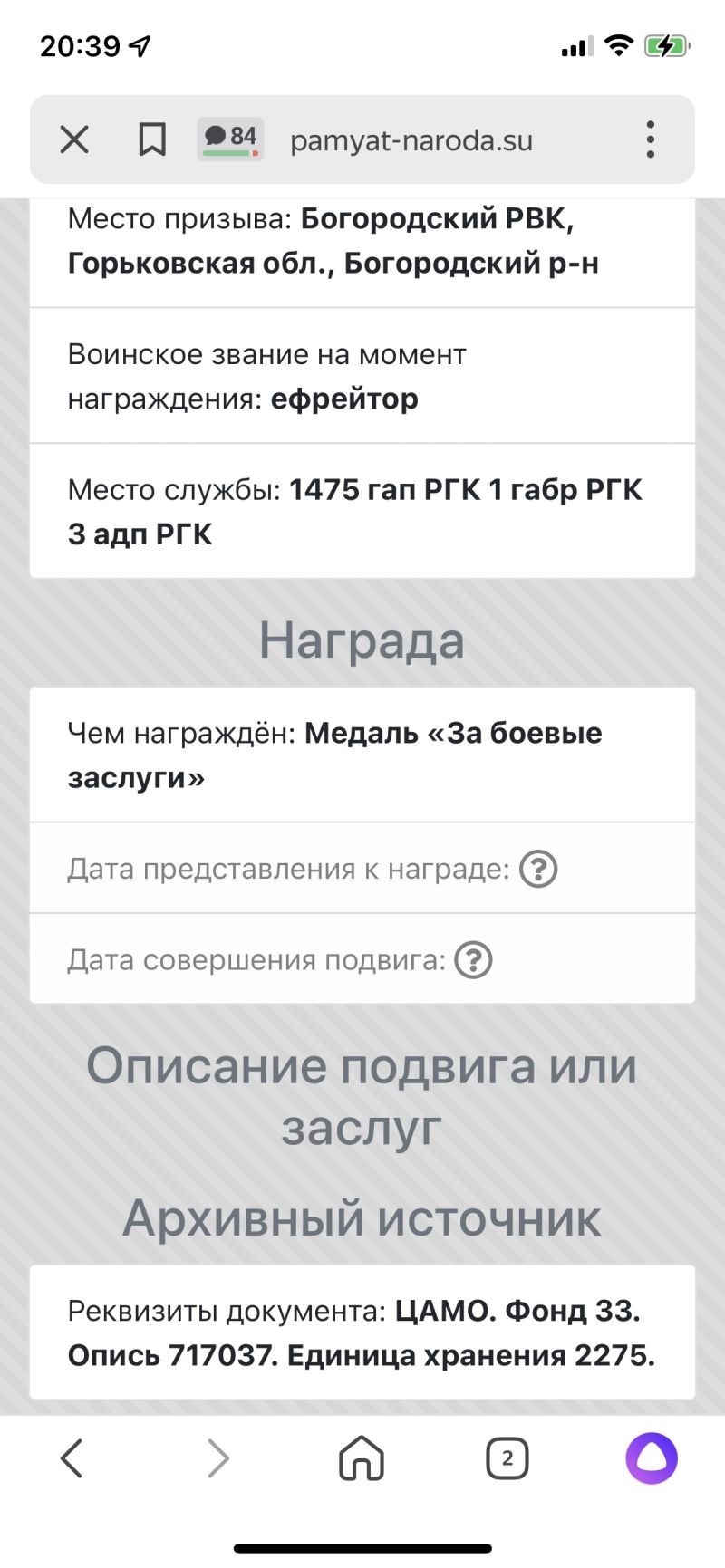The image size is (725, 1568).
Task: Open the browser home page
Action: [362, 1458]
